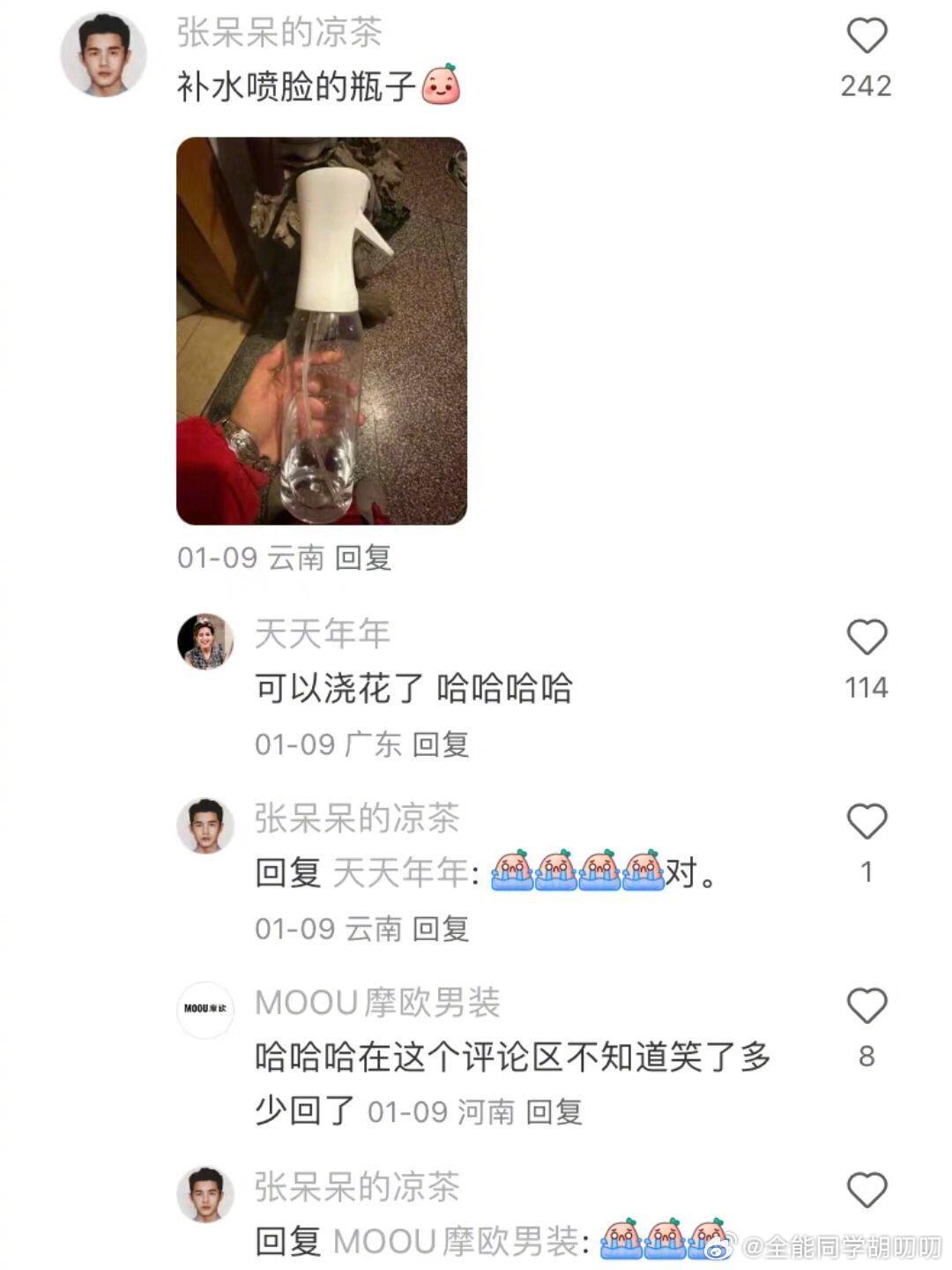Viewport: 952px width, 1270px height.
Task: Reply to the main spray bottle post
Action: 366,559
